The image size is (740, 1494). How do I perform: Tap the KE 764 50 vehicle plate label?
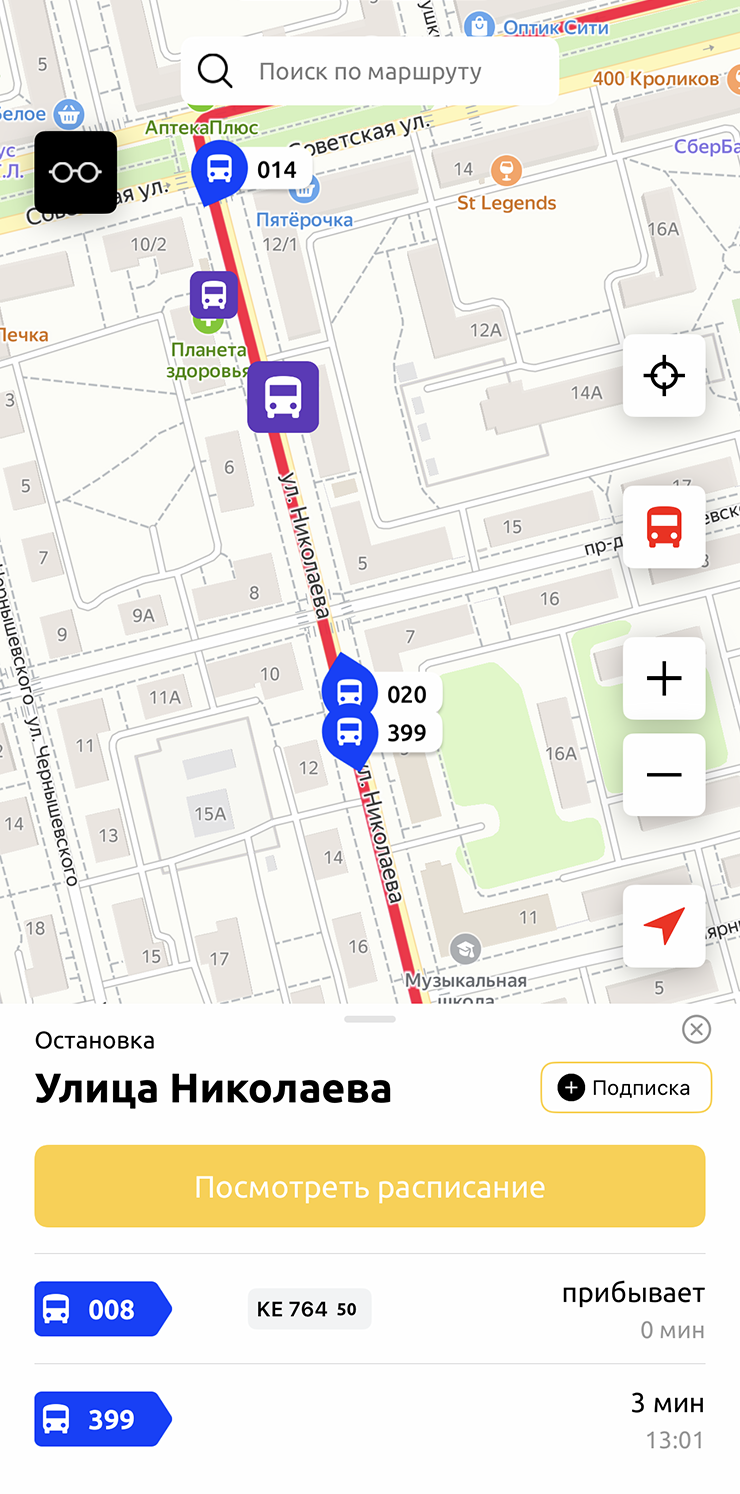pyautogui.click(x=308, y=1308)
